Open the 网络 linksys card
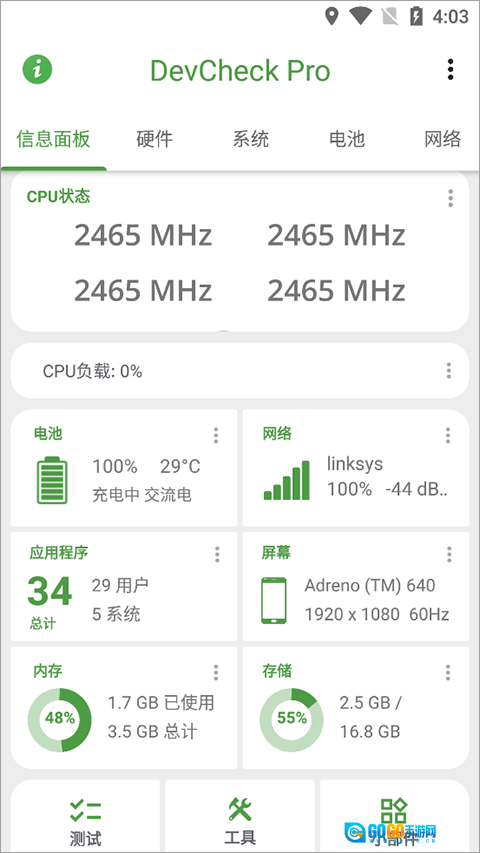 coord(356,468)
